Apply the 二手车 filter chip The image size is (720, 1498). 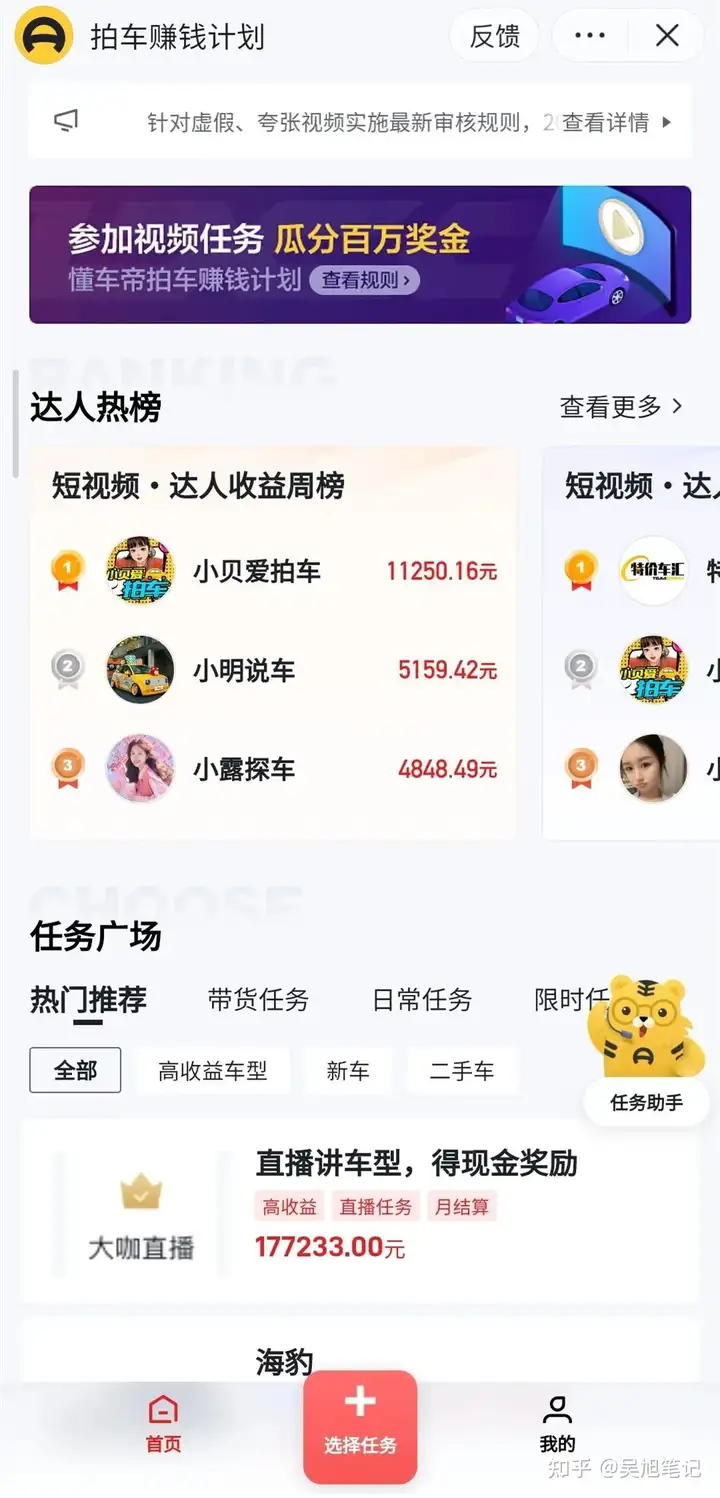click(462, 1071)
